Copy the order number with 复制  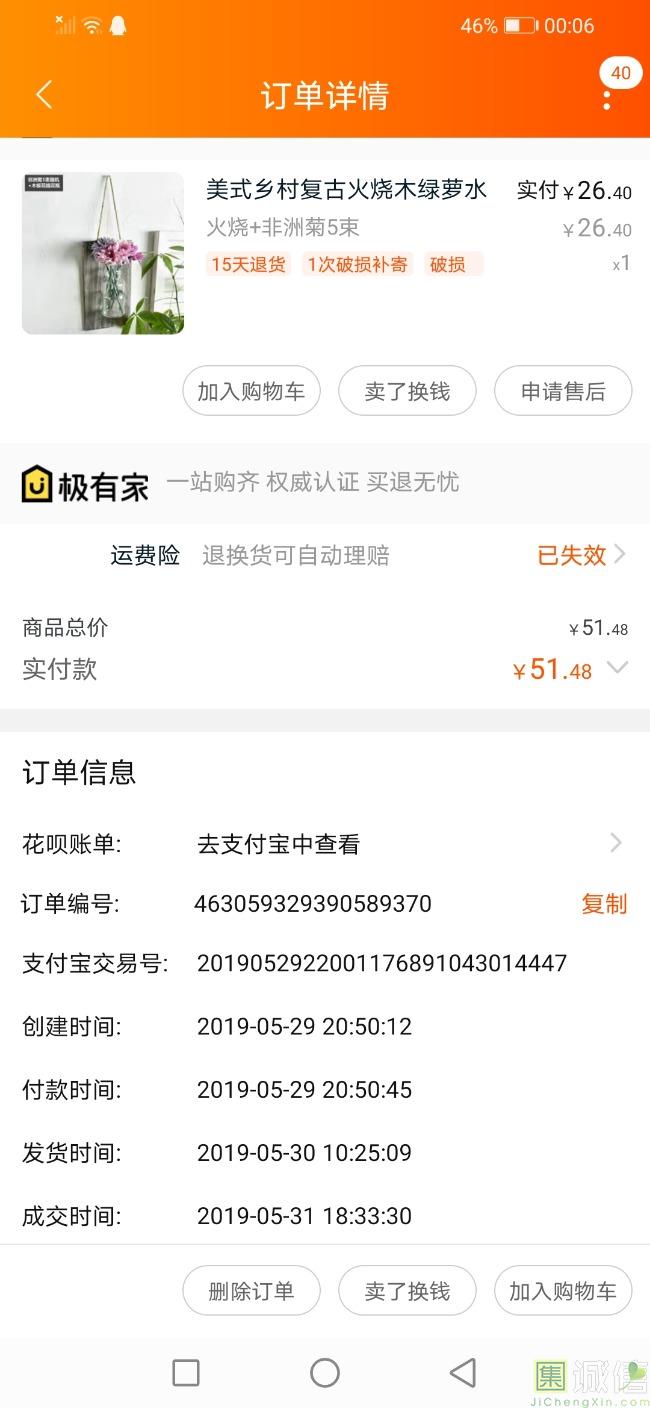click(604, 904)
